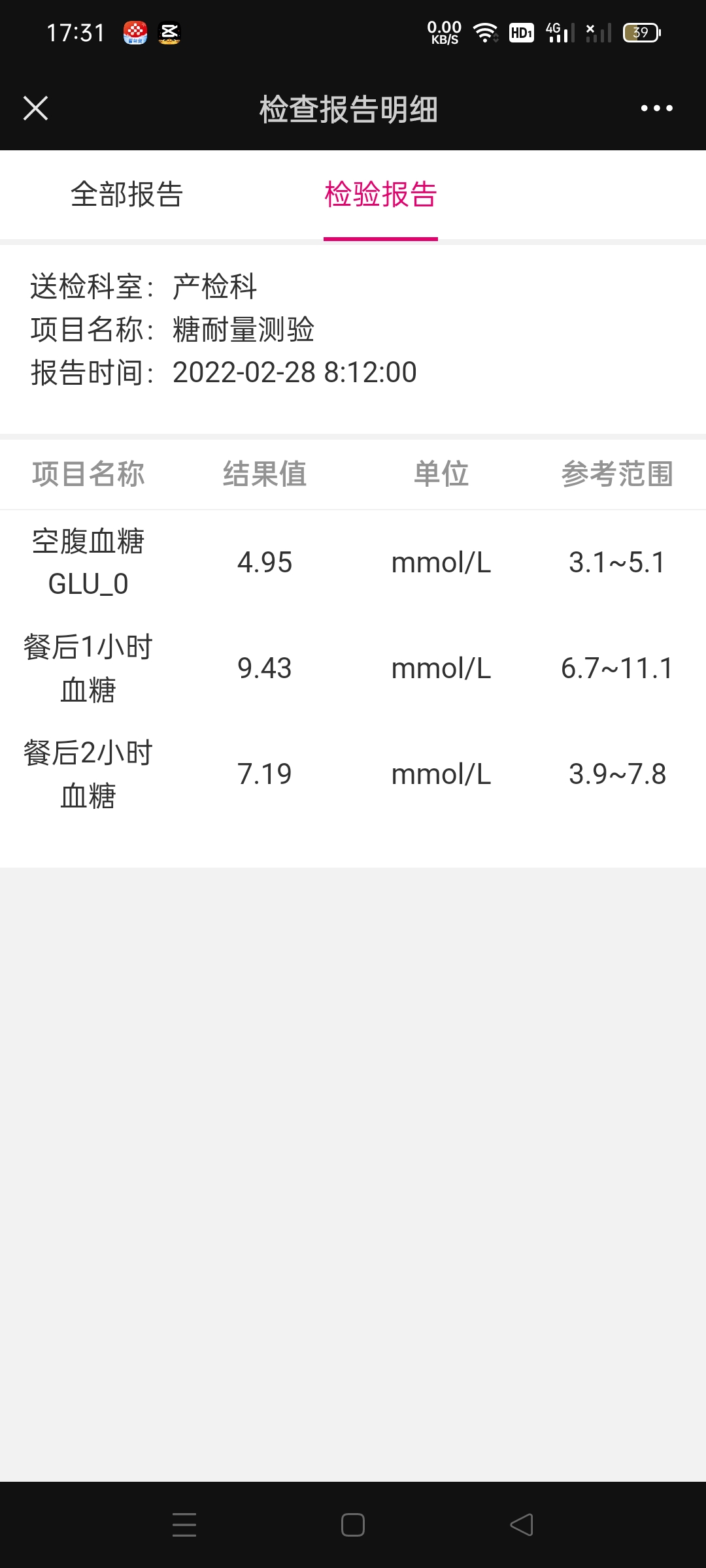Screen dimensions: 706x1568
Task: Select the 检验报告 tab
Action: 380,195
